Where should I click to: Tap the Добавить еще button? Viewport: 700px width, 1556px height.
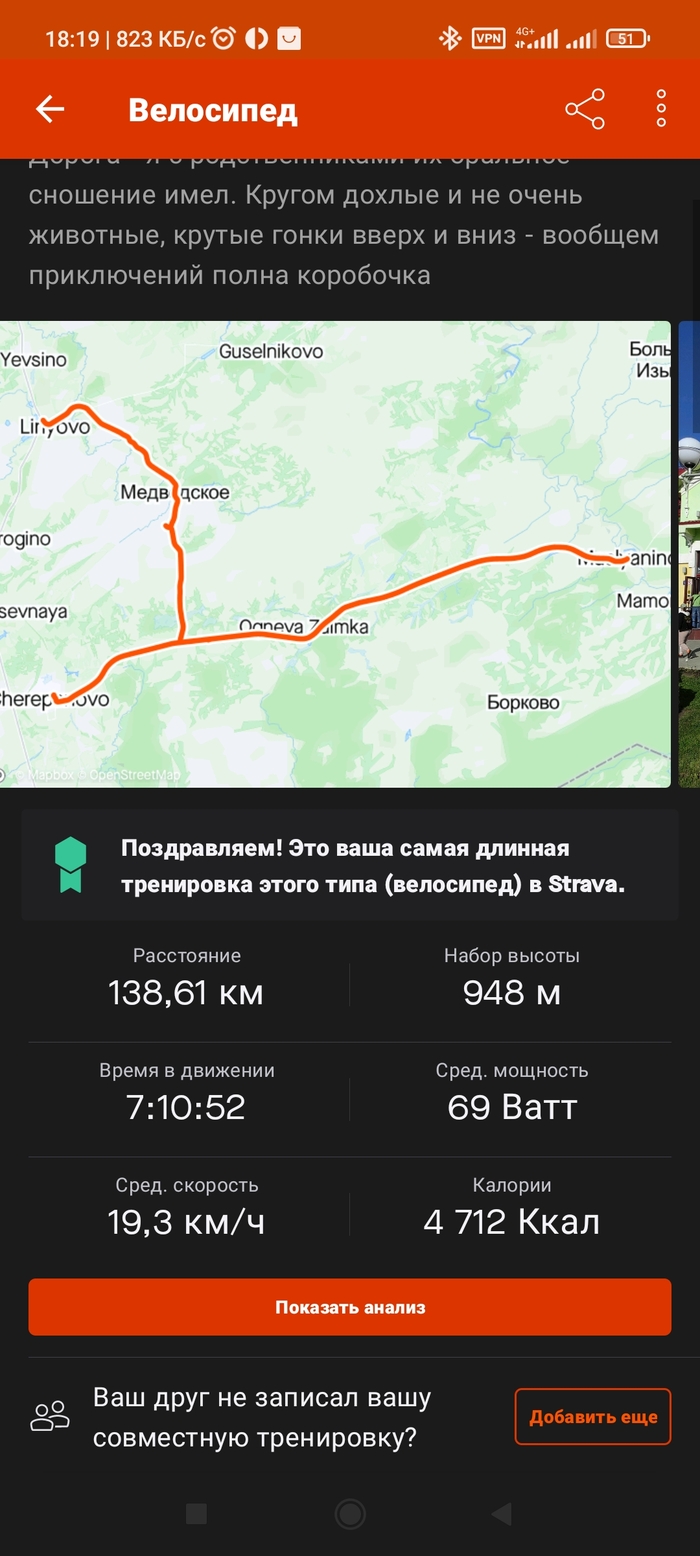[x=593, y=1416]
